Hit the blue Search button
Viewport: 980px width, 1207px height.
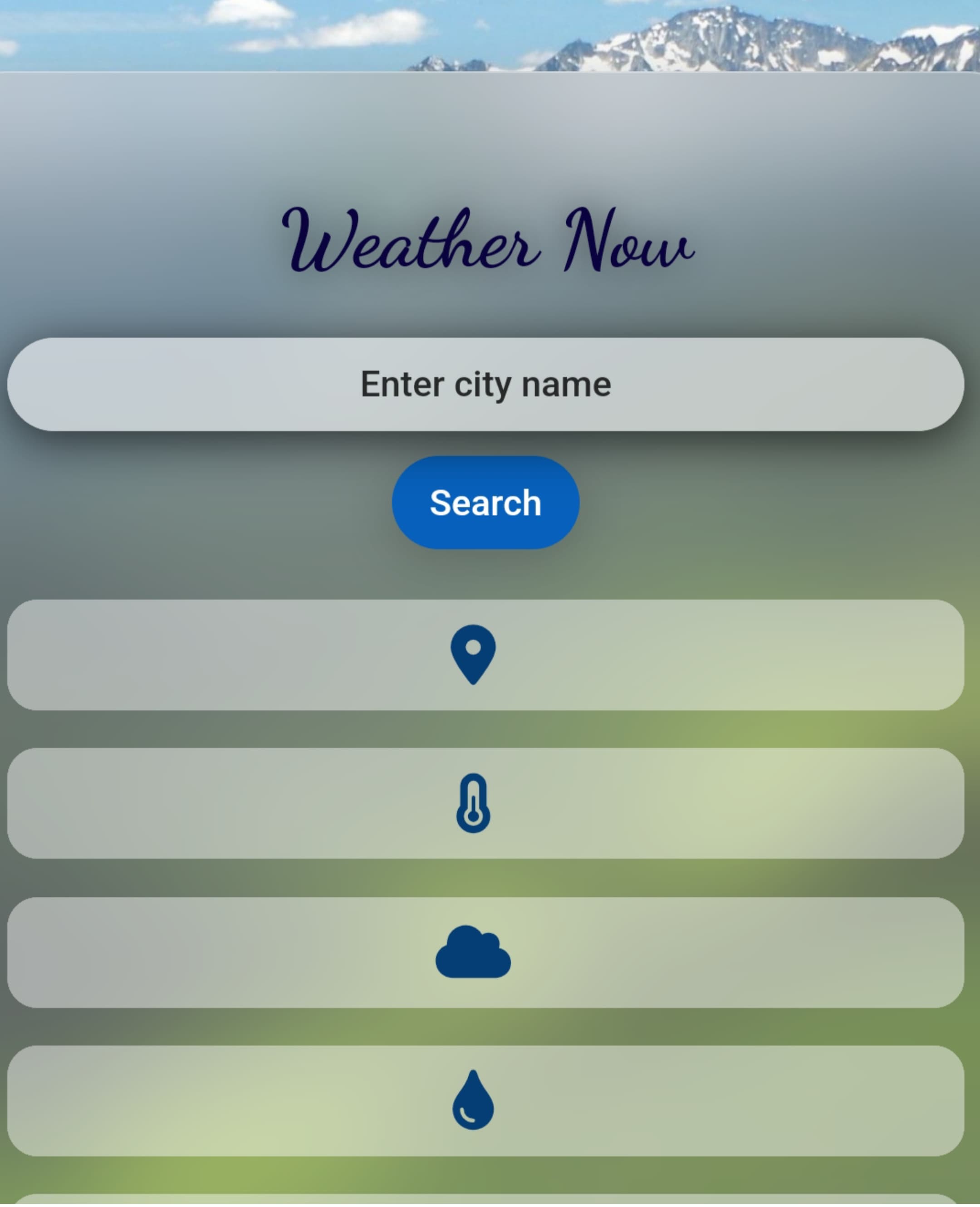point(485,503)
